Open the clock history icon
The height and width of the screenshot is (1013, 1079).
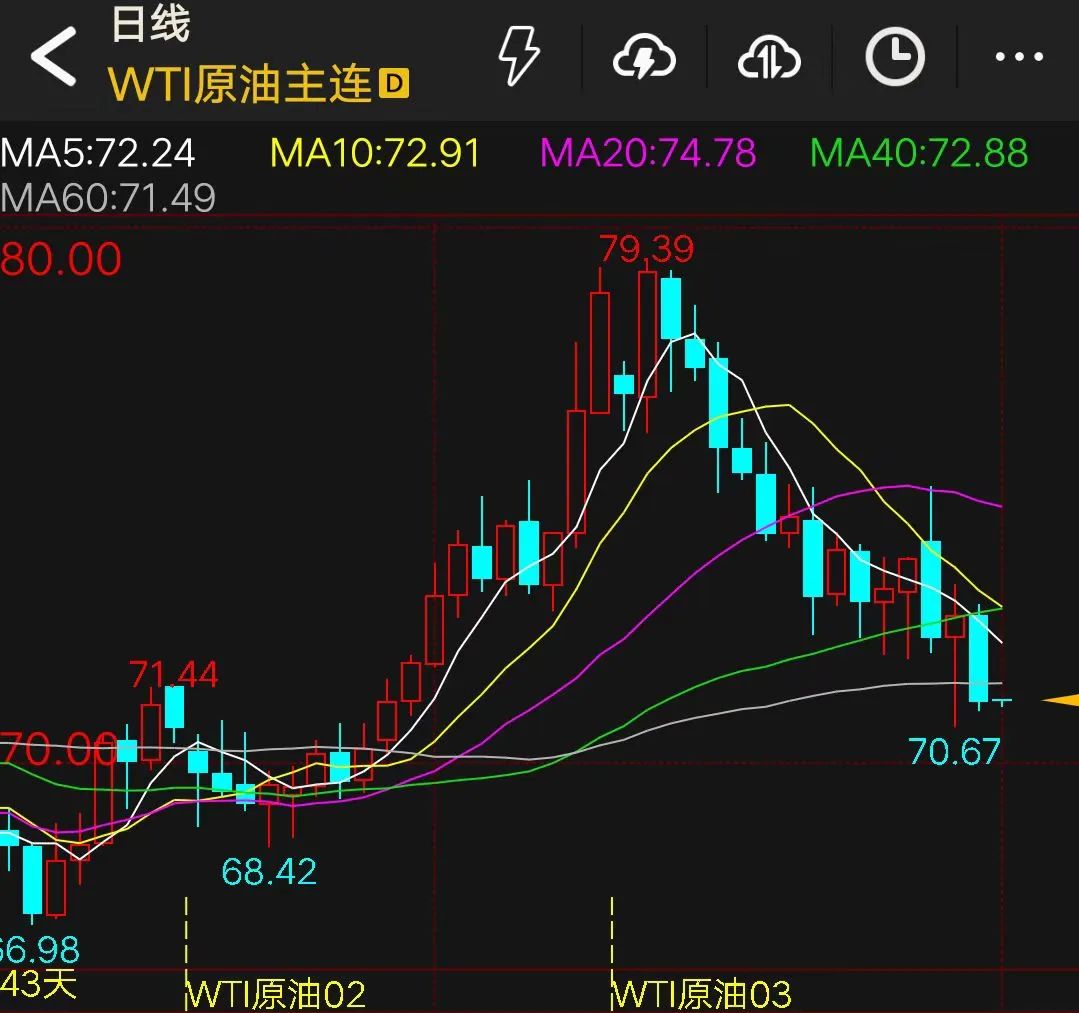(894, 57)
